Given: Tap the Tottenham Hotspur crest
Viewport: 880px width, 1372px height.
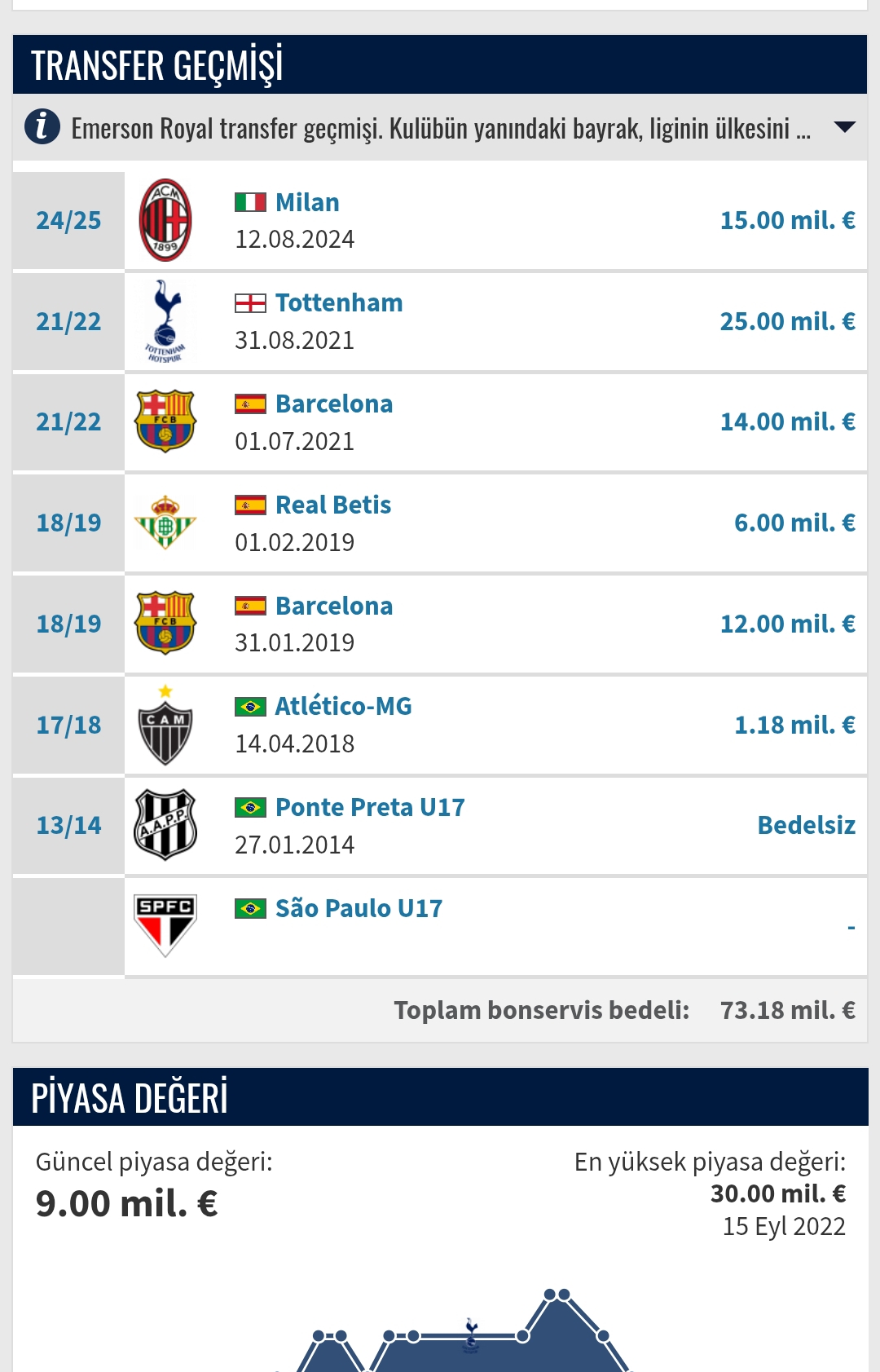Looking at the screenshot, I should pyautogui.click(x=165, y=321).
